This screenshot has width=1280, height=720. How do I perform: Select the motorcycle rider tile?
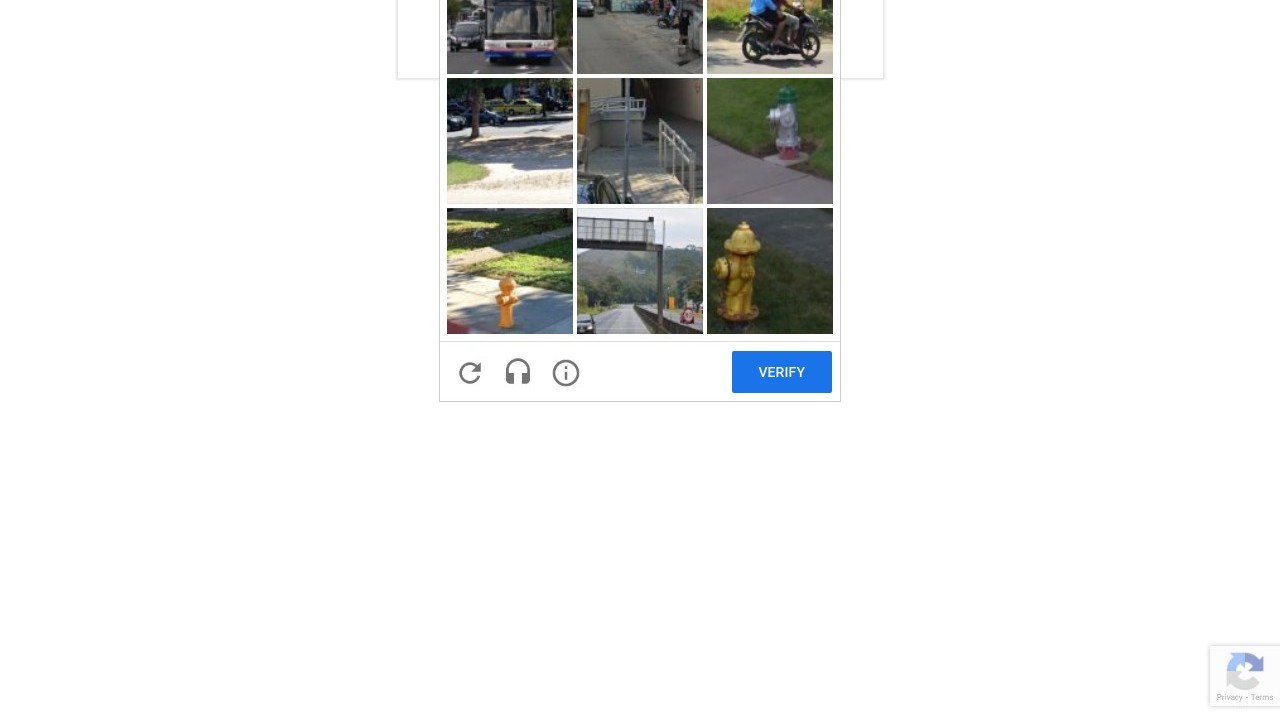click(x=770, y=37)
